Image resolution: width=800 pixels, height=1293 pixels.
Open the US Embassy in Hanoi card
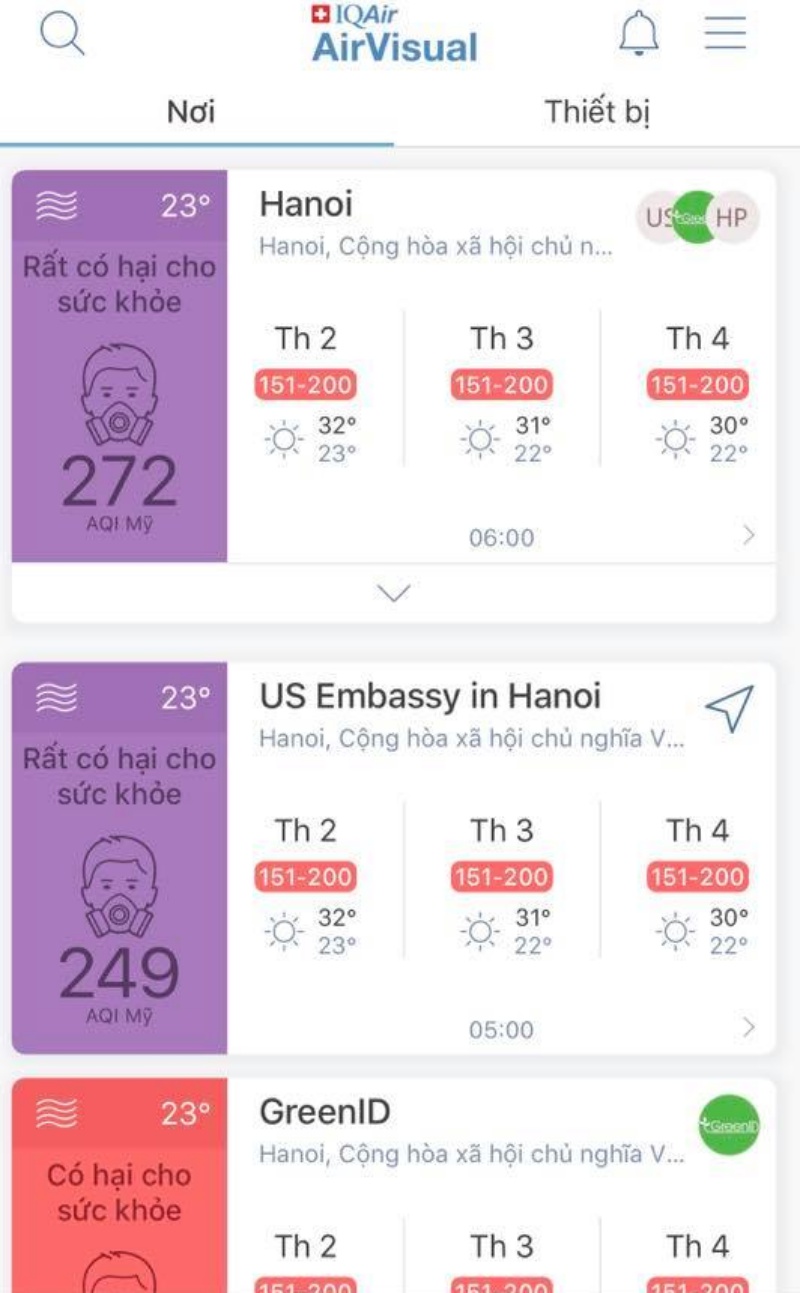[x=430, y=697]
